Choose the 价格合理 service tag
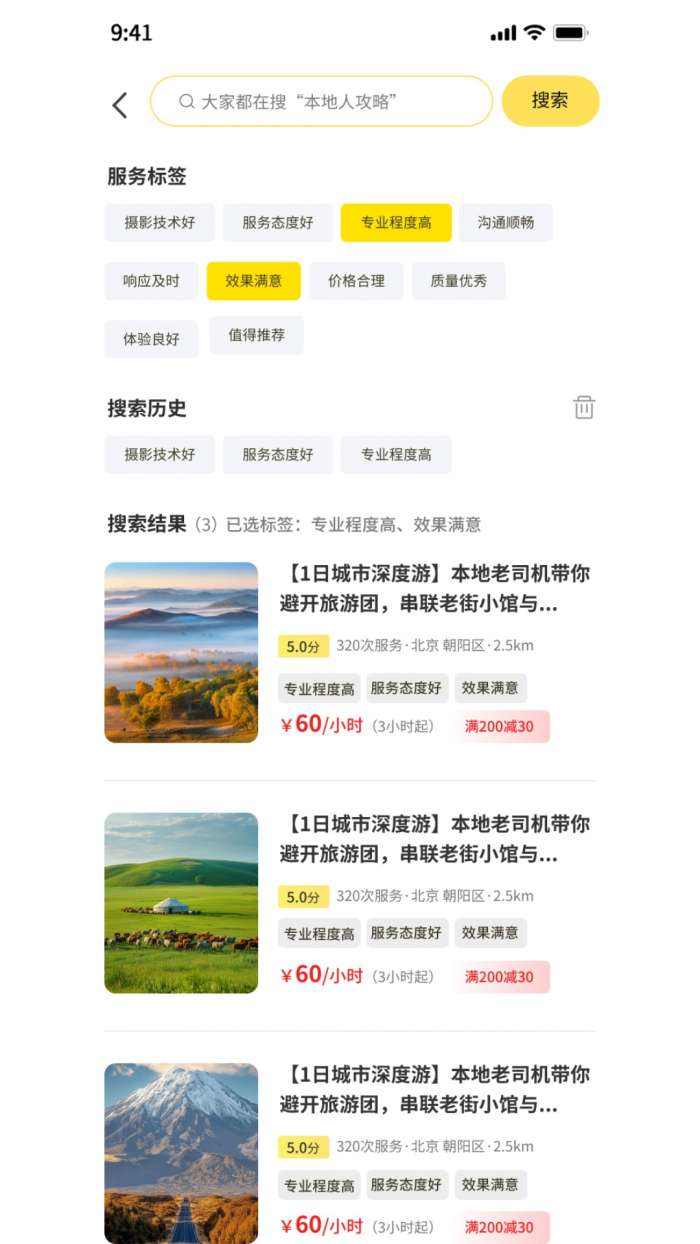 (x=356, y=281)
